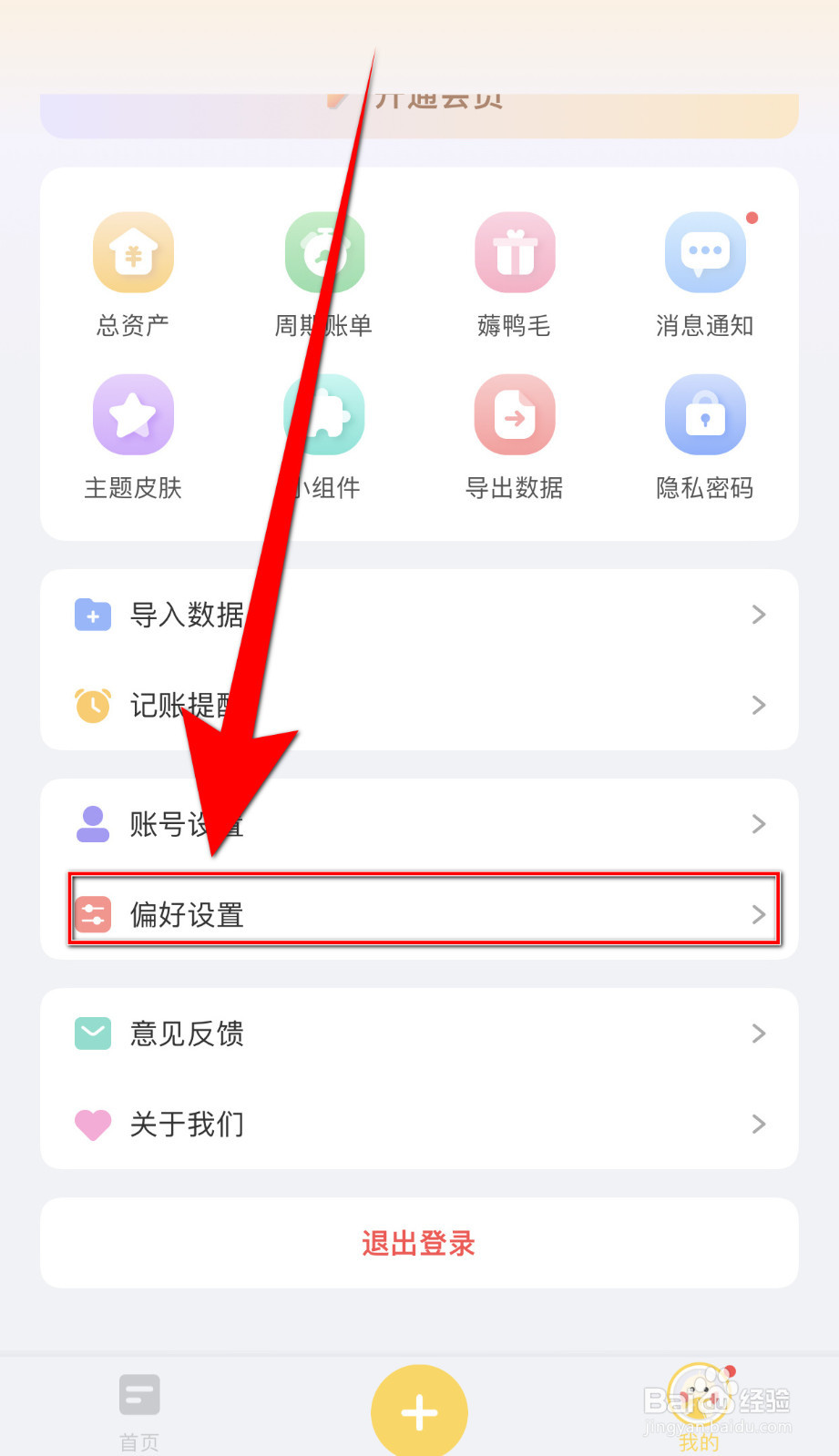Open the 偏好设置 preferences sliders icon
Viewport: 839px width, 1456px height.
point(92,915)
